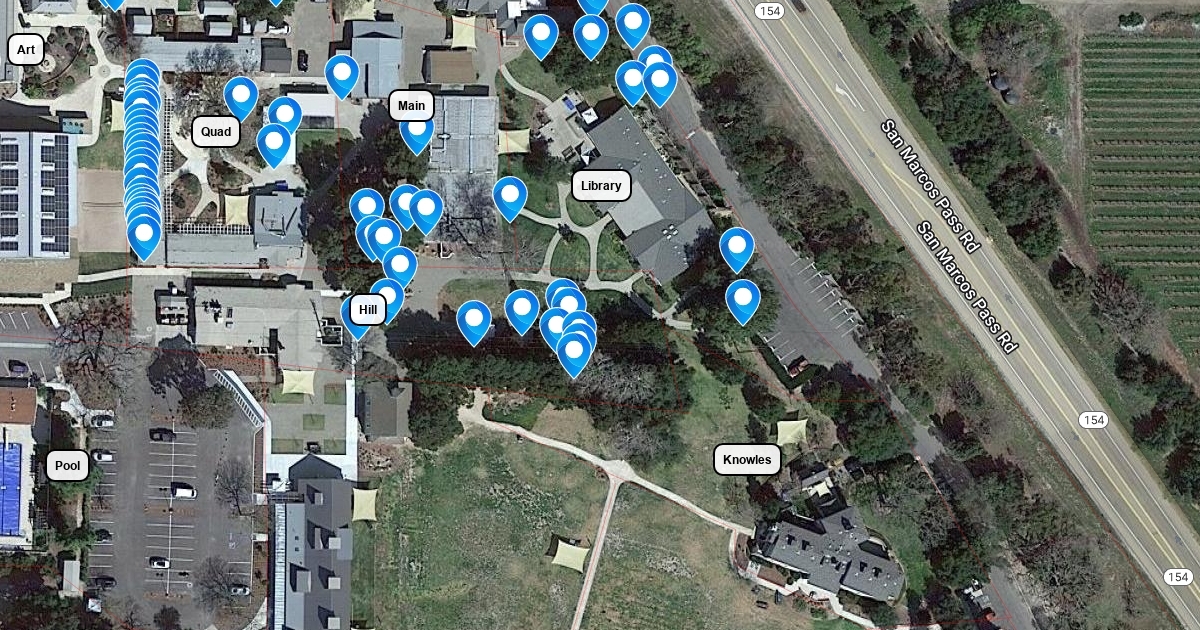This screenshot has height=630, width=1200.
Task: Select the Hill location label
Action: pos(368,310)
